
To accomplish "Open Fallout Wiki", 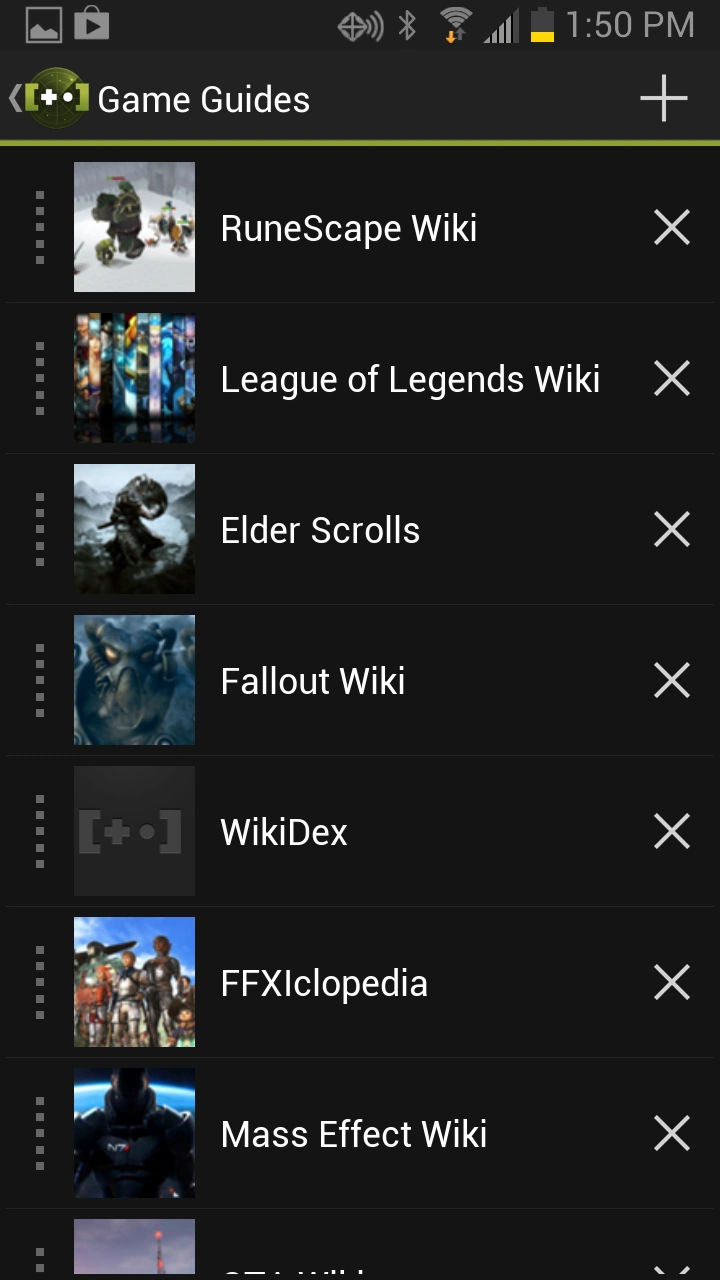I will (312, 681).
